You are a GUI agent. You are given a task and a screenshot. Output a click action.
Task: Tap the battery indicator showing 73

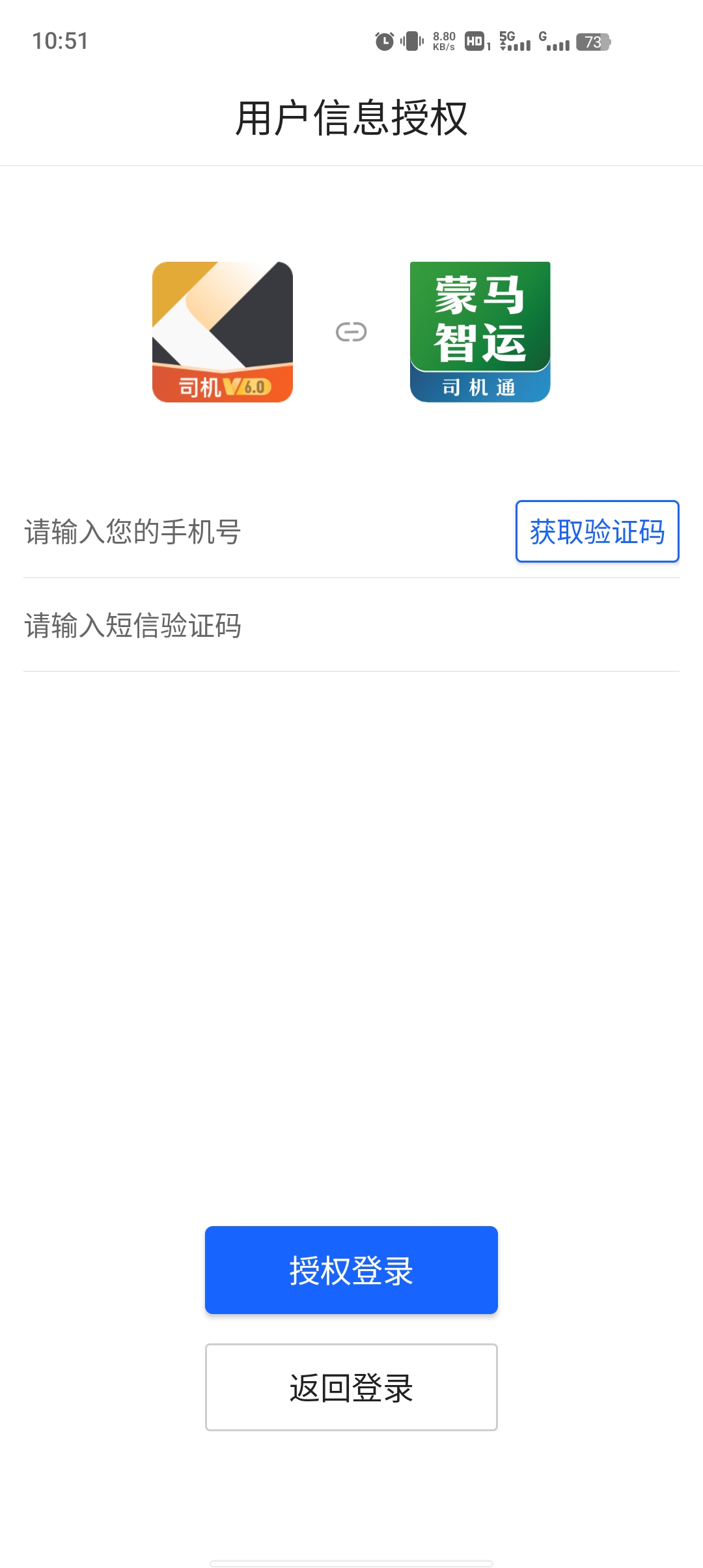pyautogui.click(x=594, y=42)
